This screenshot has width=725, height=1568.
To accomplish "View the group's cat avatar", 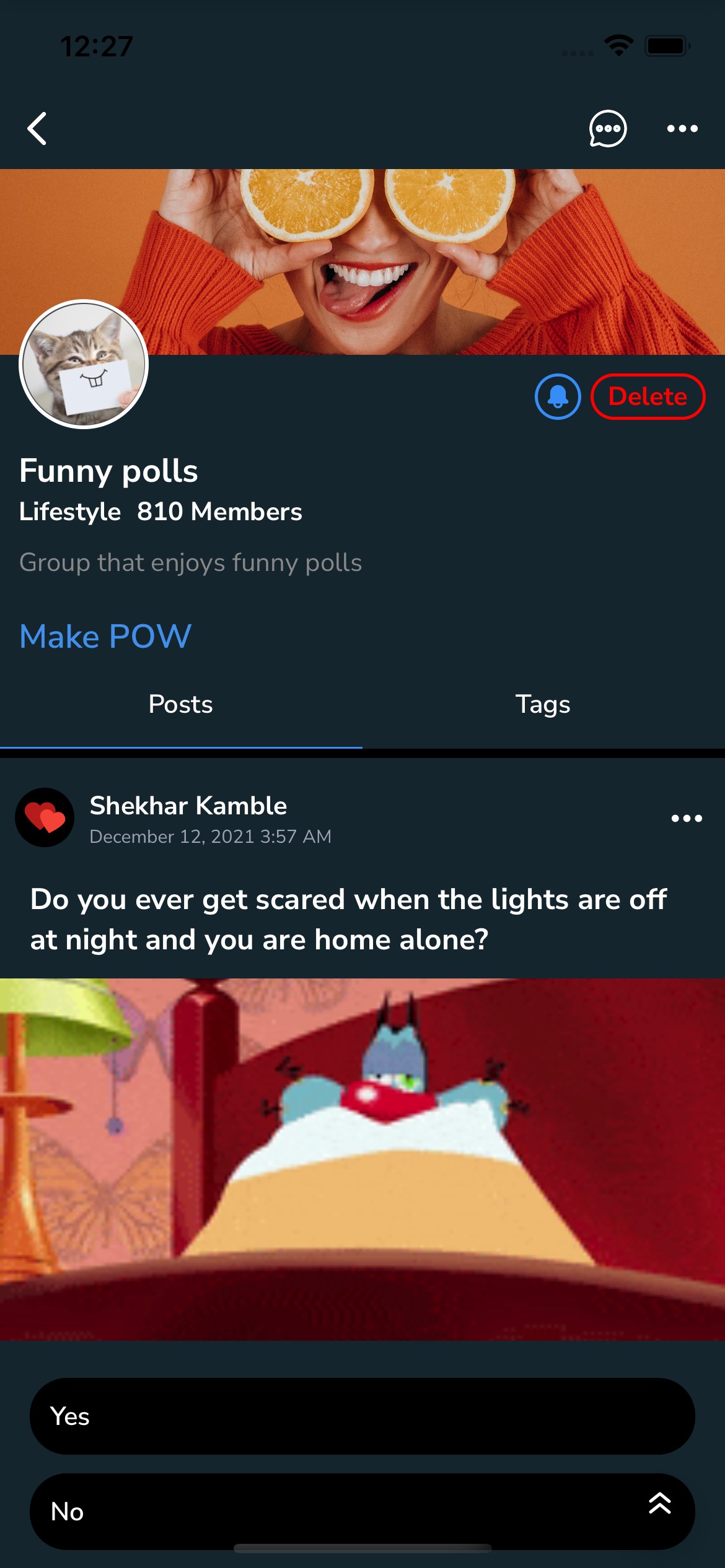I will [x=84, y=364].
